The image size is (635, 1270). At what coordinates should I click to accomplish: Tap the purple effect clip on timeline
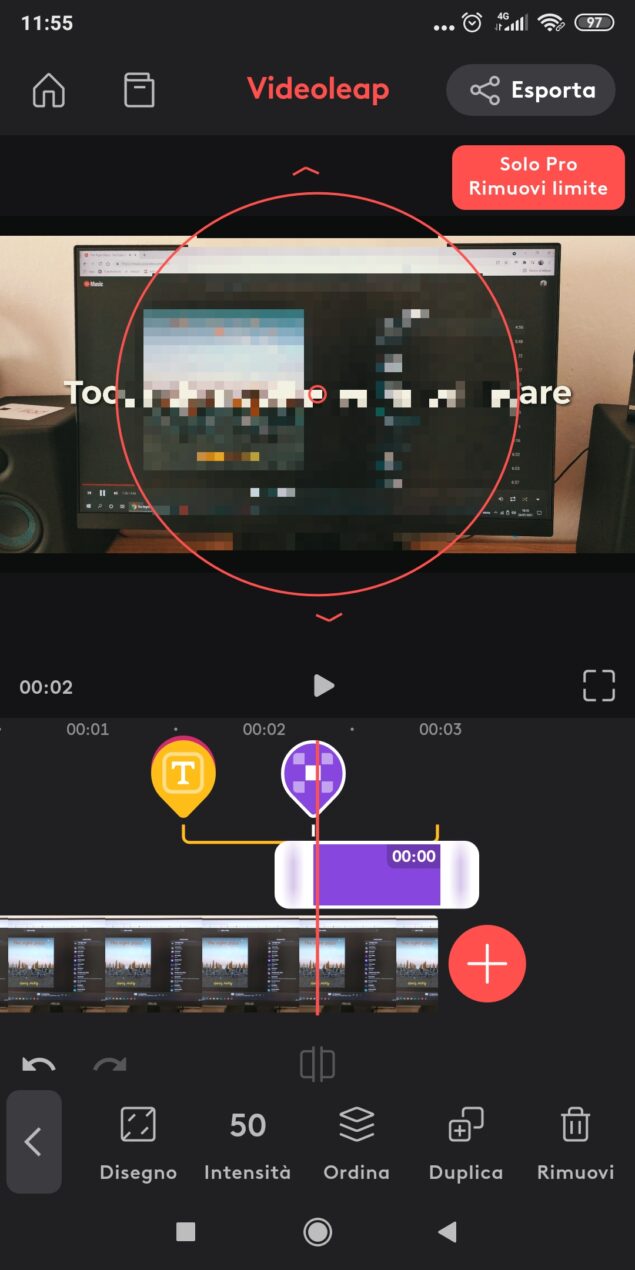(377, 875)
